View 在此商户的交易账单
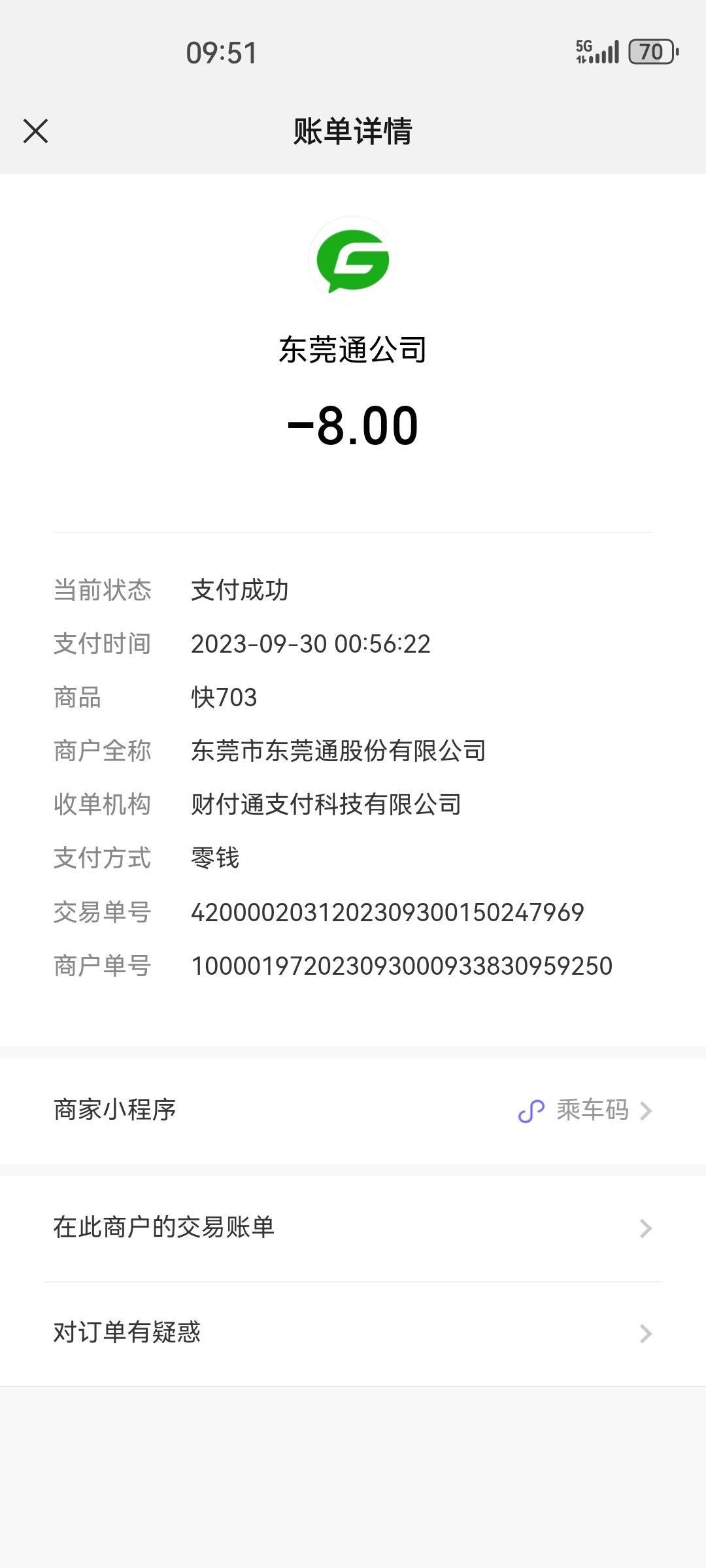Screen dimensions: 706x1568 (353, 1228)
